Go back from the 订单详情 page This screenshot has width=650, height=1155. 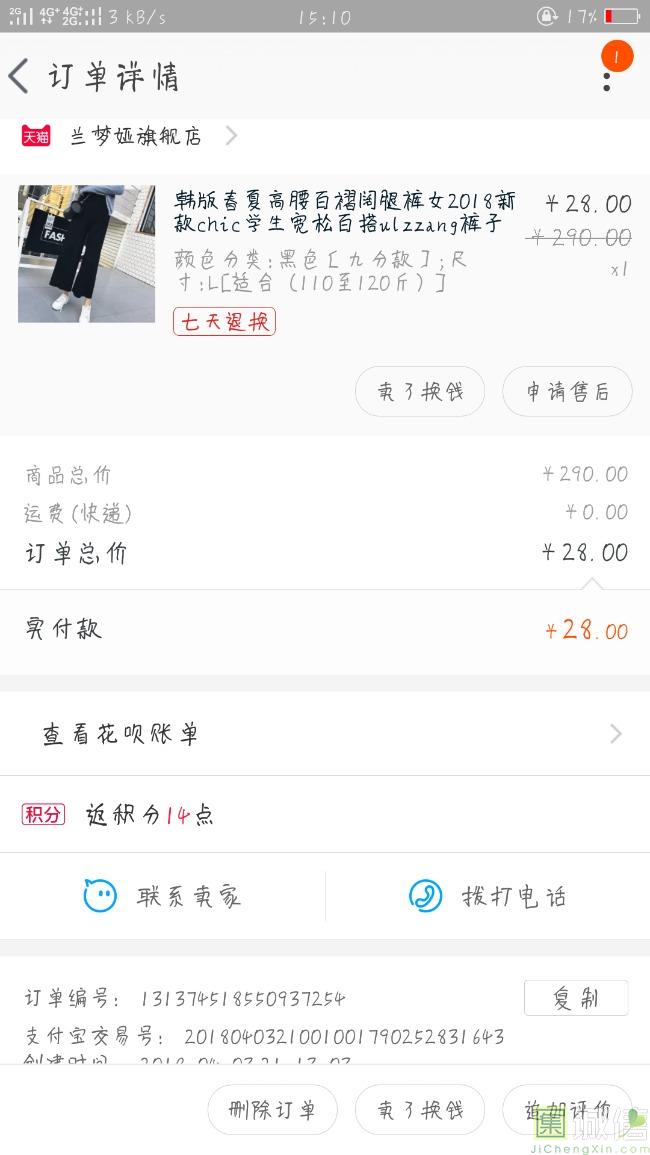[20, 77]
